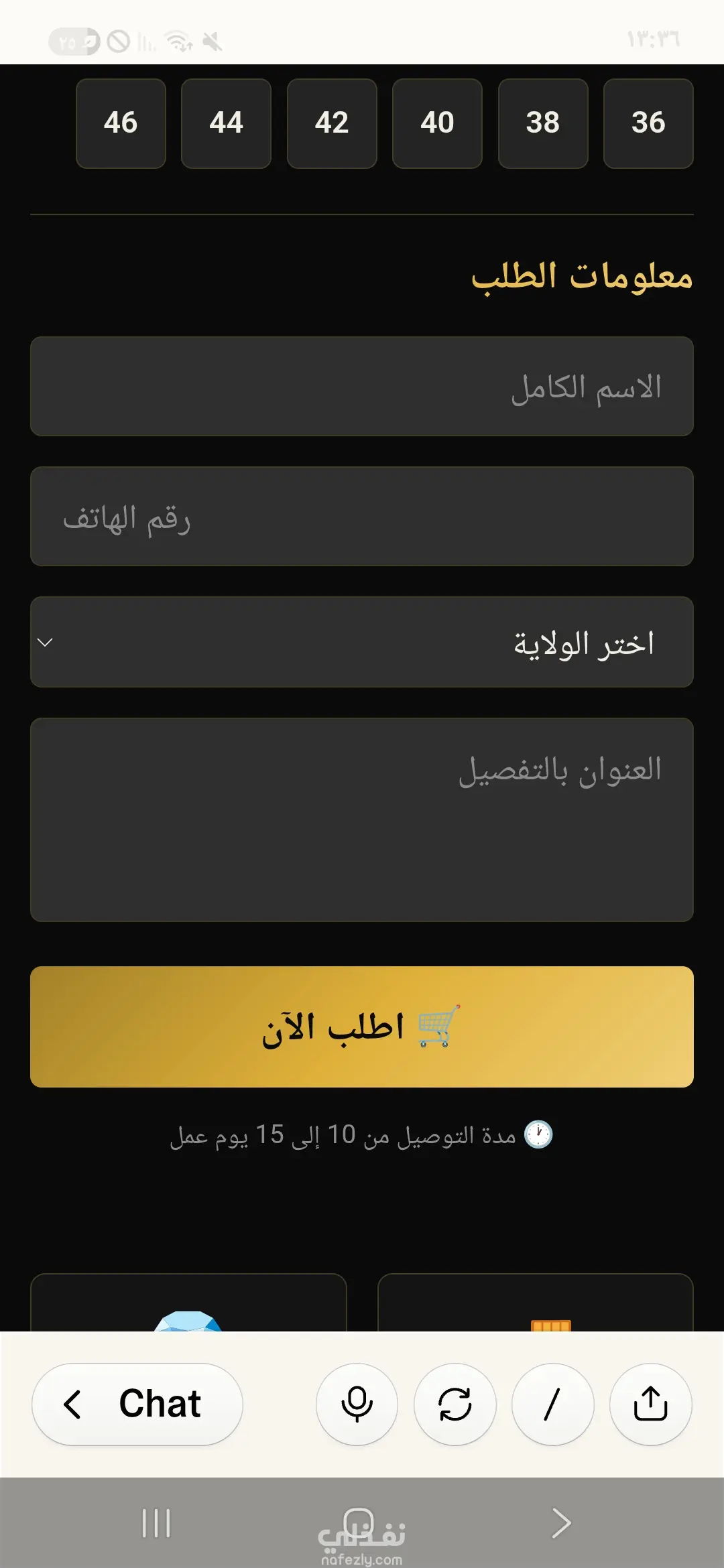Refresh the preview page

[455, 1404]
